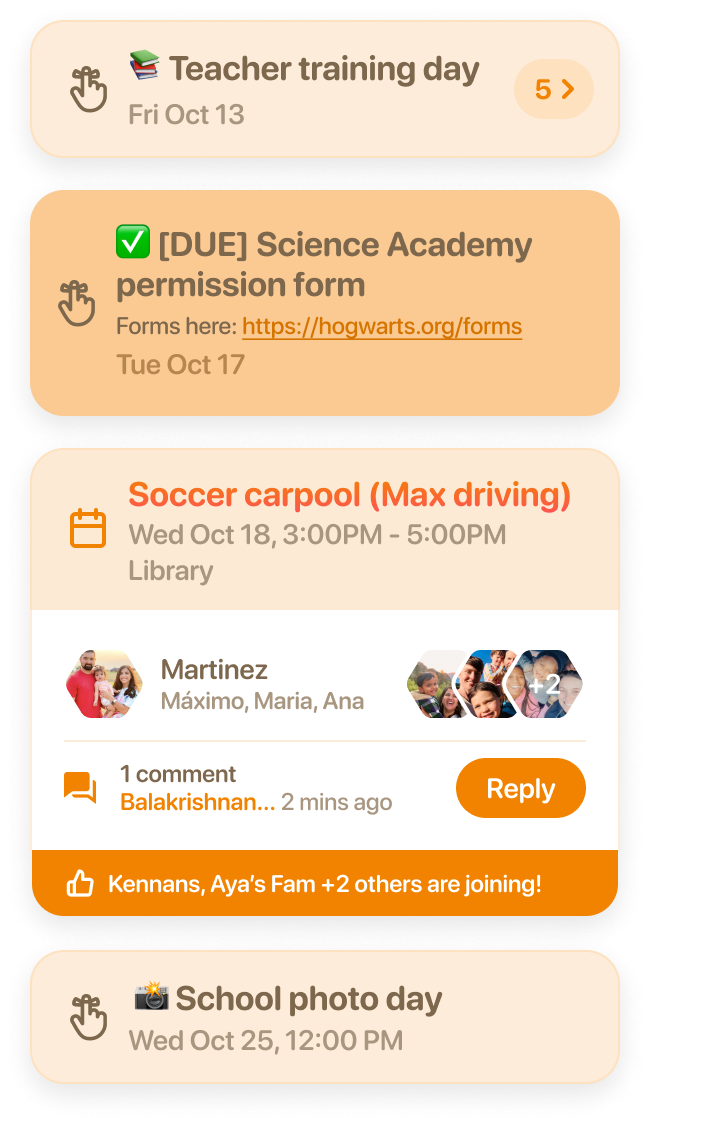View the +2 other attendee avatars
The height and width of the screenshot is (1124, 702).
[x=545, y=685]
